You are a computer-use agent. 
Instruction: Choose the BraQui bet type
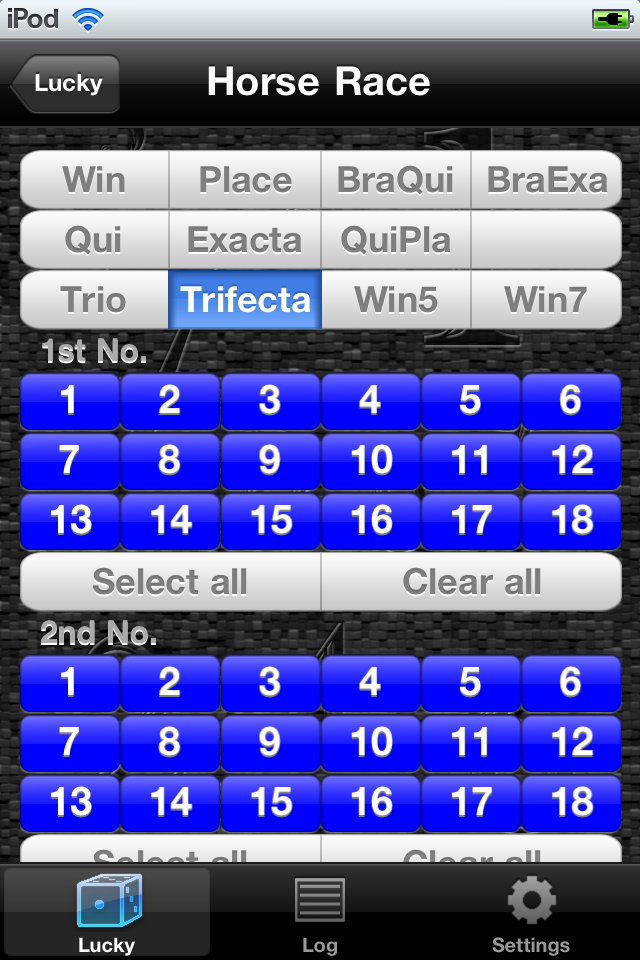(x=395, y=180)
